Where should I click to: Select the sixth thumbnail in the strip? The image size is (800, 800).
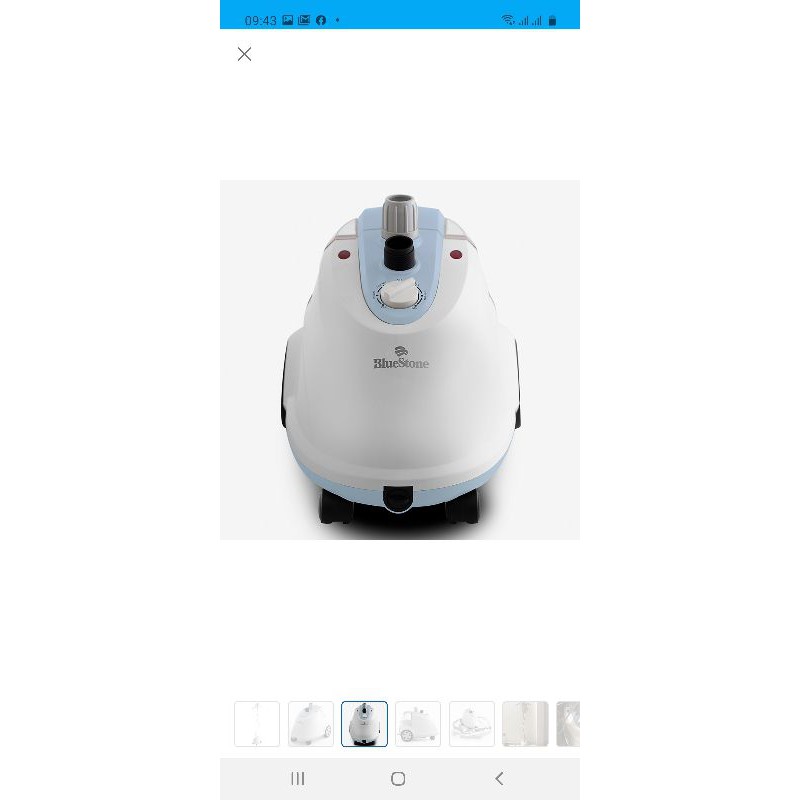(525, 724)
